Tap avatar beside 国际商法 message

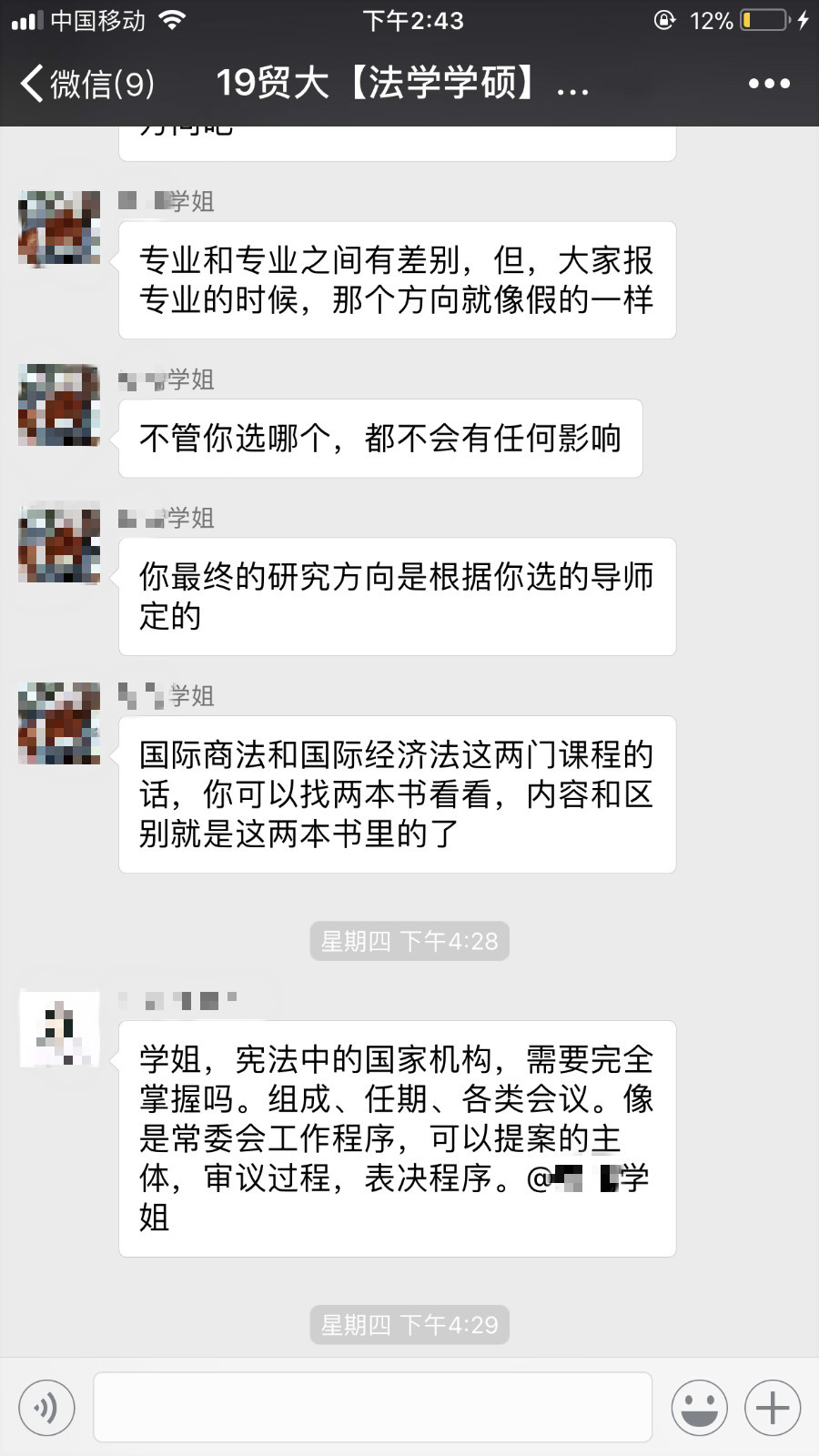tap(60, 723)
